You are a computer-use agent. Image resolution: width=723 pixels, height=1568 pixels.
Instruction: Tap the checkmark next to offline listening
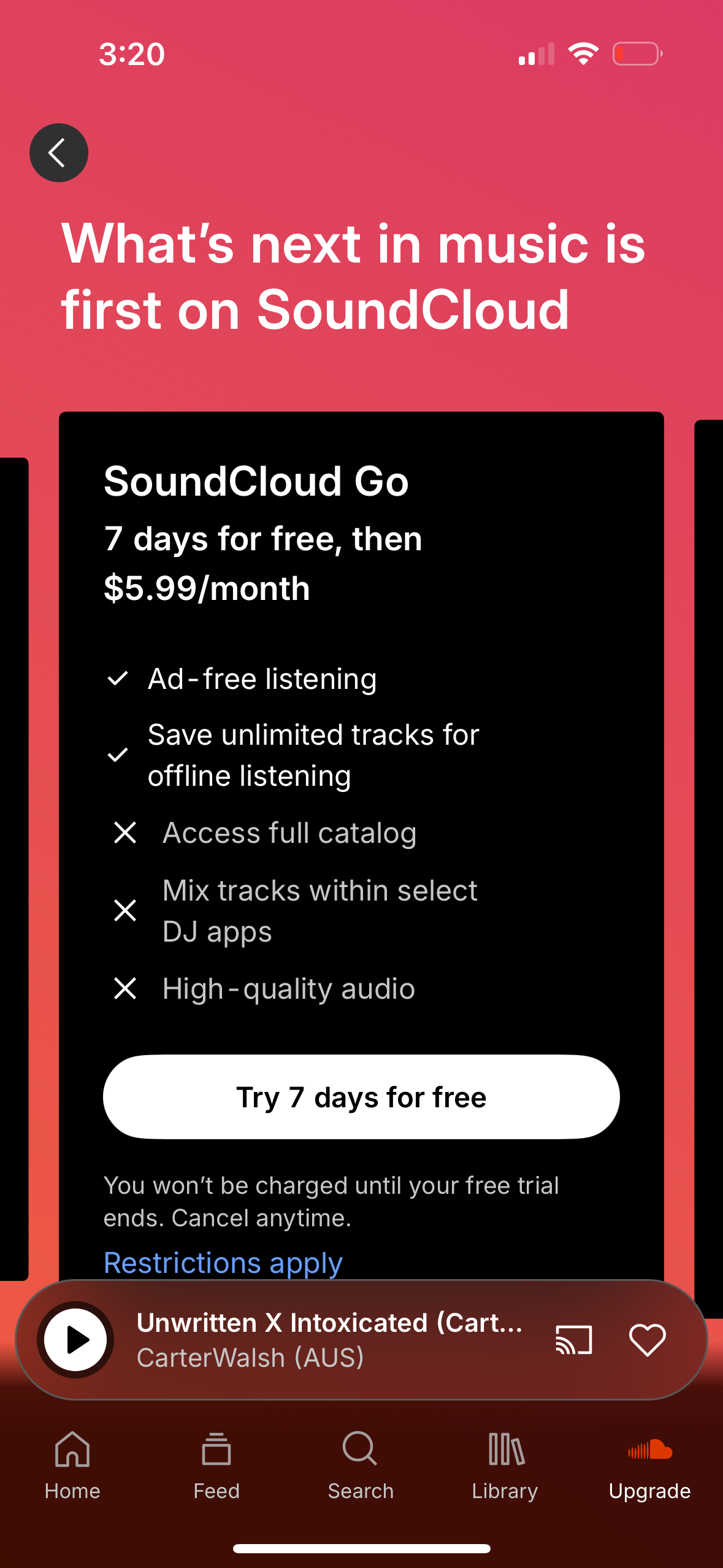click(x=119, y=756)
